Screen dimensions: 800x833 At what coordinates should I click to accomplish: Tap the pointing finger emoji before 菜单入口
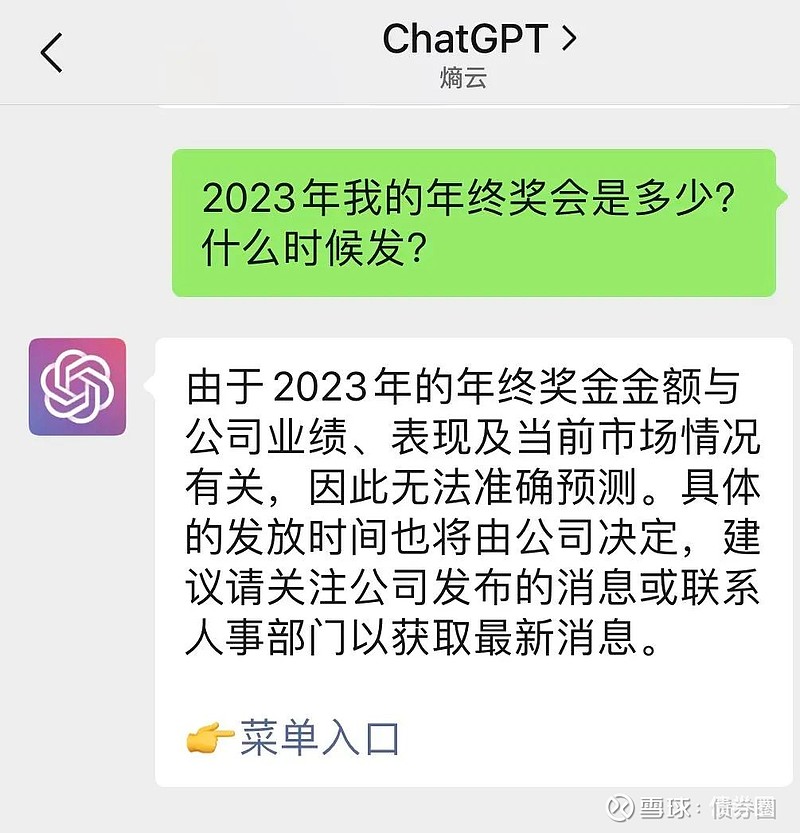pyautogui.click(x=209, y=736)
